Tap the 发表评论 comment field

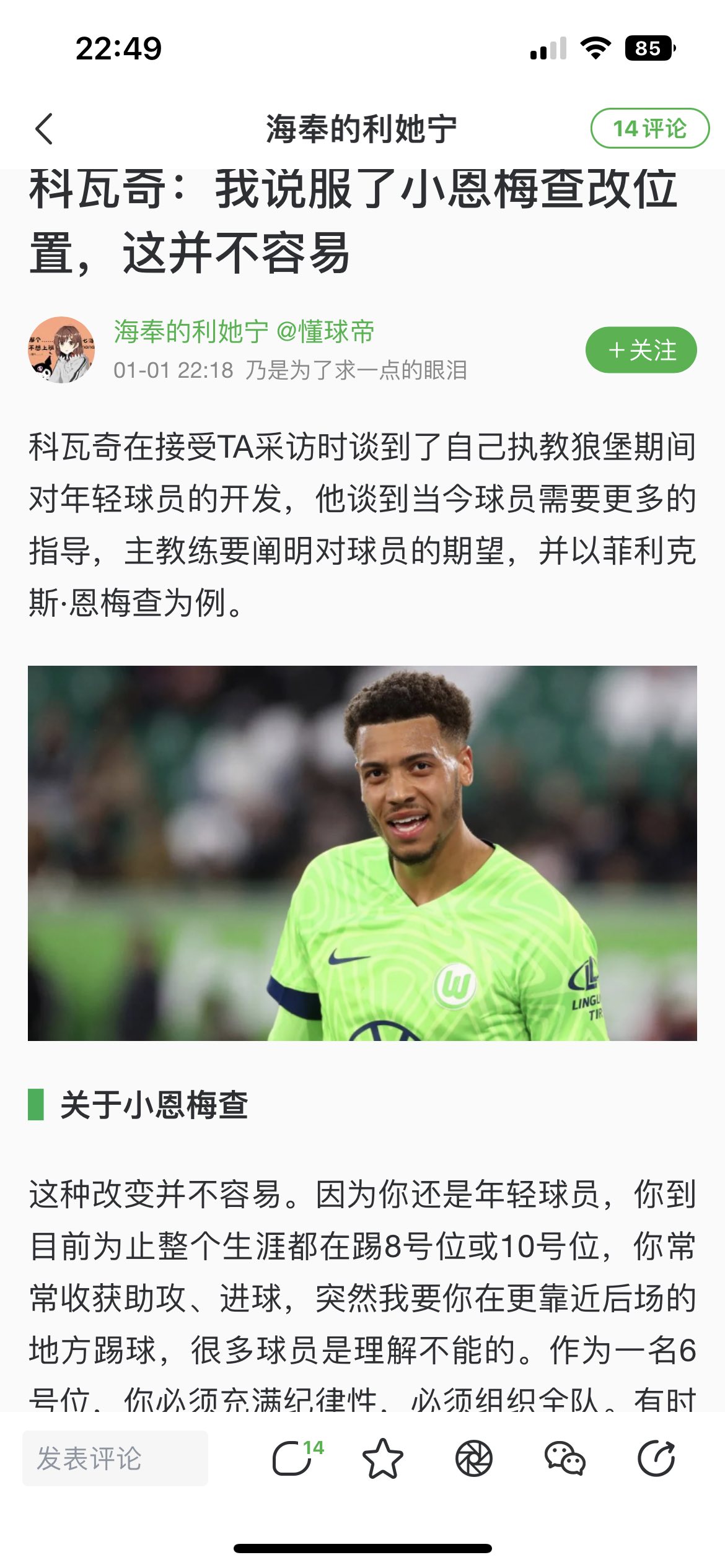click(x=115, y=1458)
